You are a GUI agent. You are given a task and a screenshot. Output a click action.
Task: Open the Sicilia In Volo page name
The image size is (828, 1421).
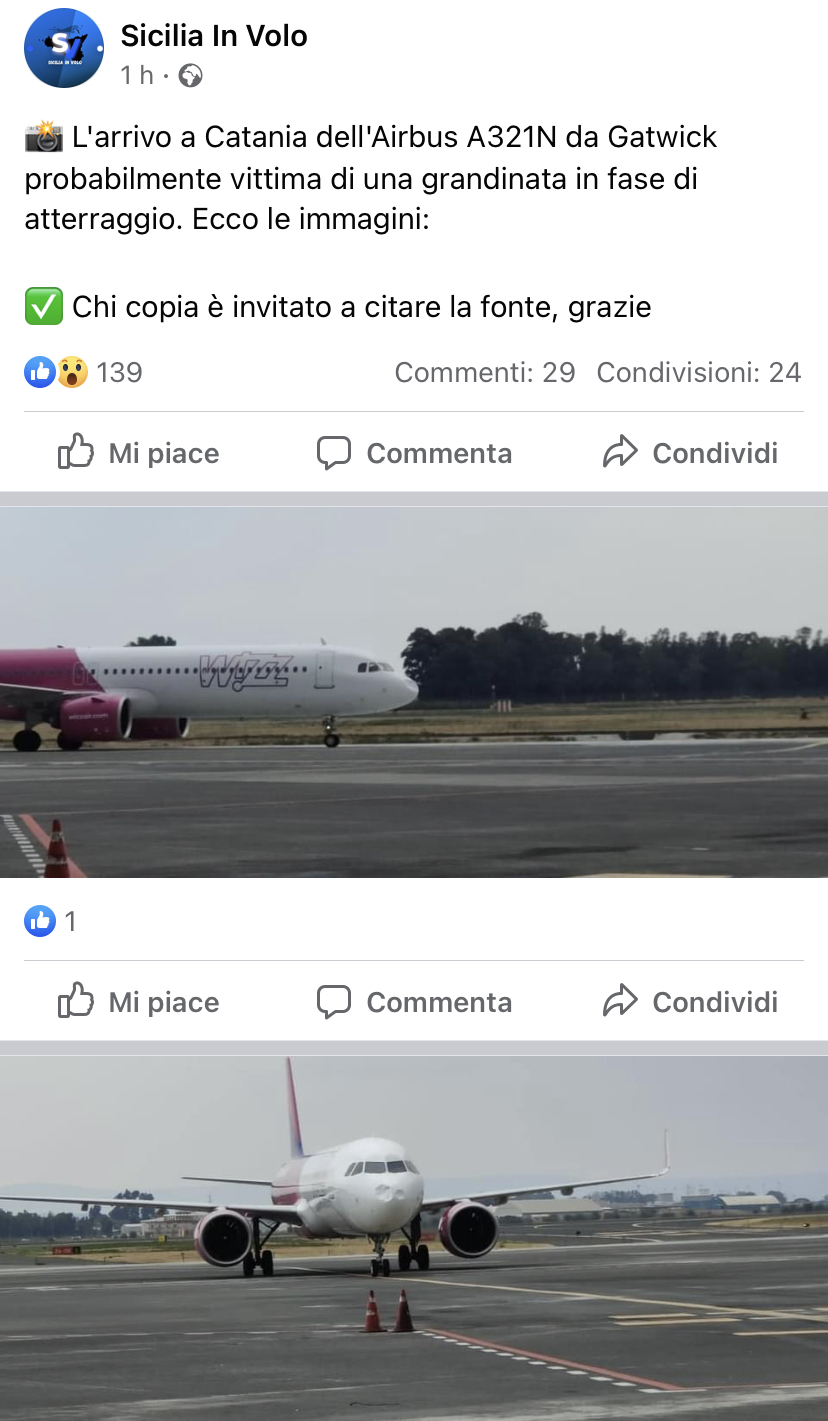(x=214, y=36)
